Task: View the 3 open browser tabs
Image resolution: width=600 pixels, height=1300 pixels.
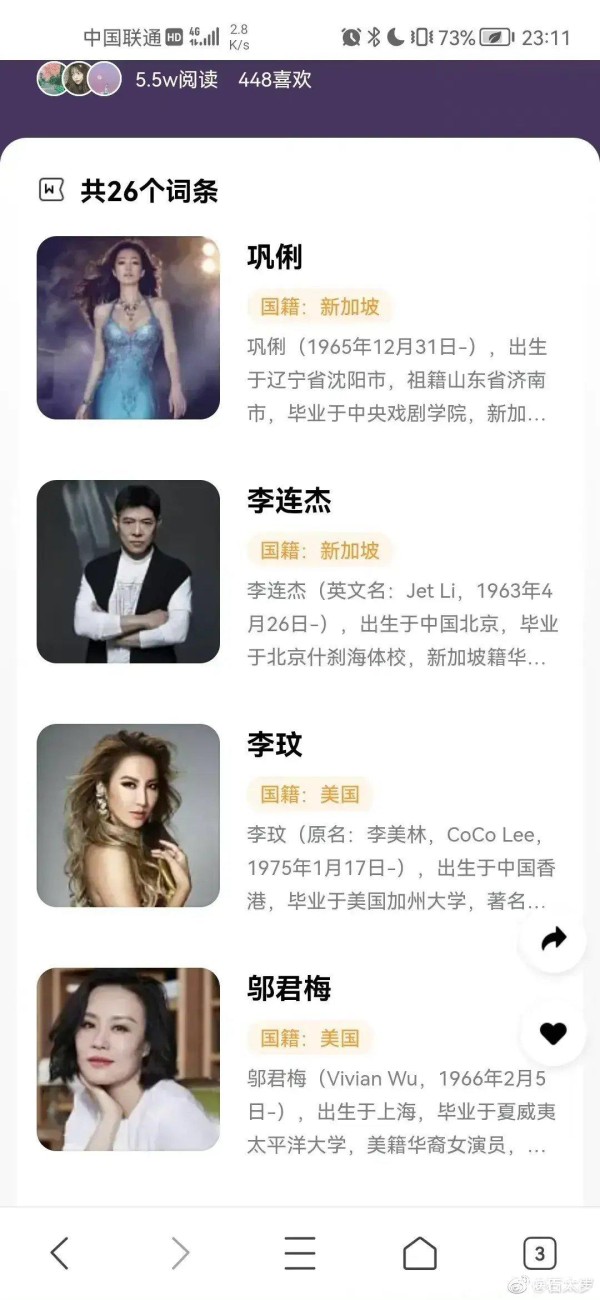Action: click(x=540, y=1252)
